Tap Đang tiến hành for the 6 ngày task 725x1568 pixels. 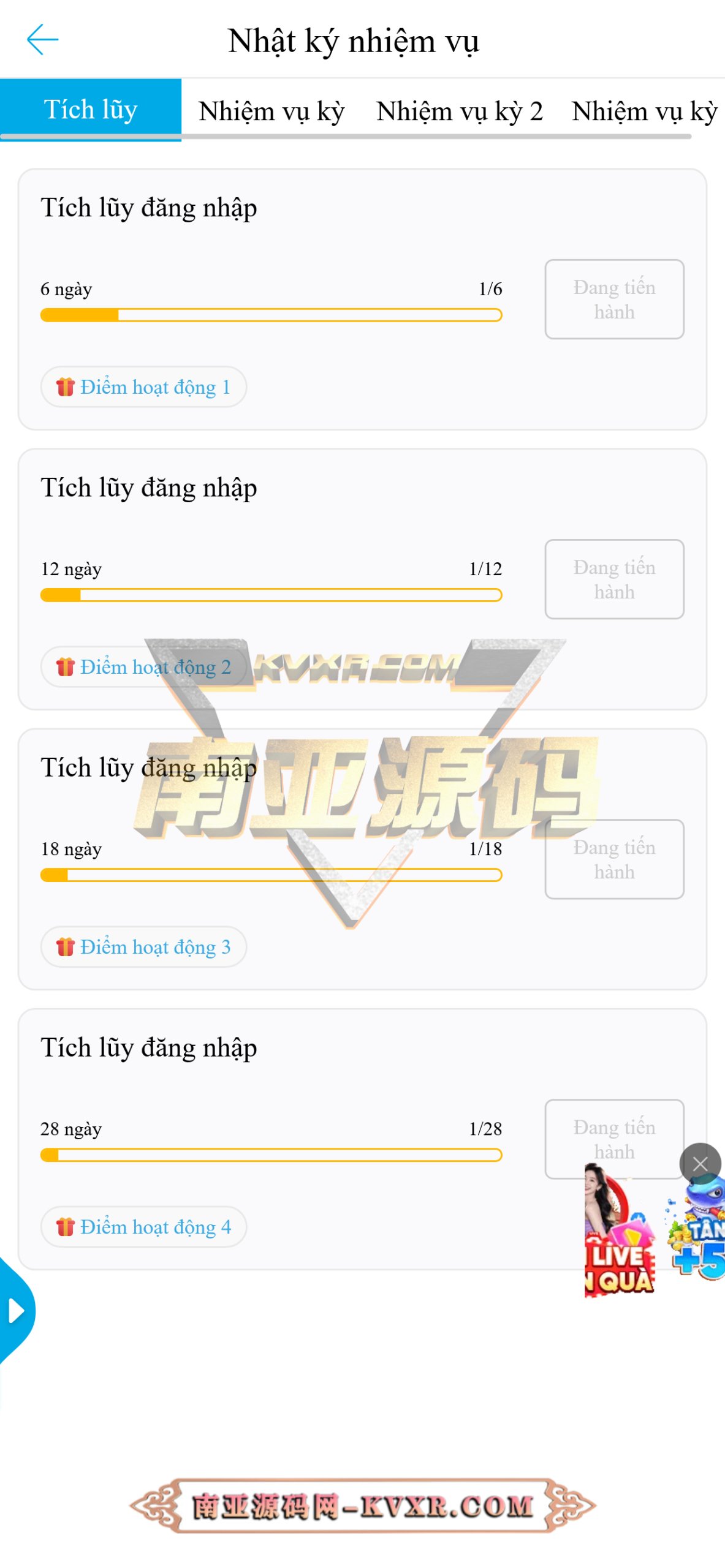(x=613, y=299)
